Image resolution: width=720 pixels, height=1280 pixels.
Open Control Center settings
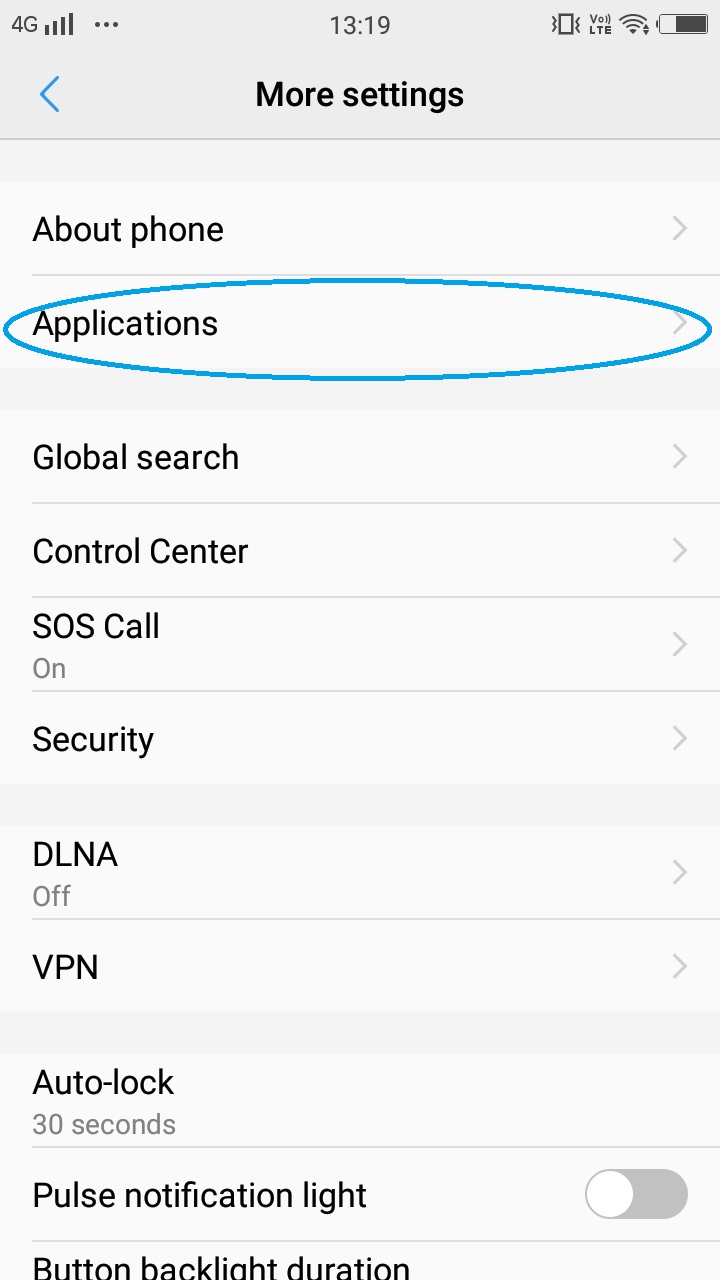tap(360, 551)
